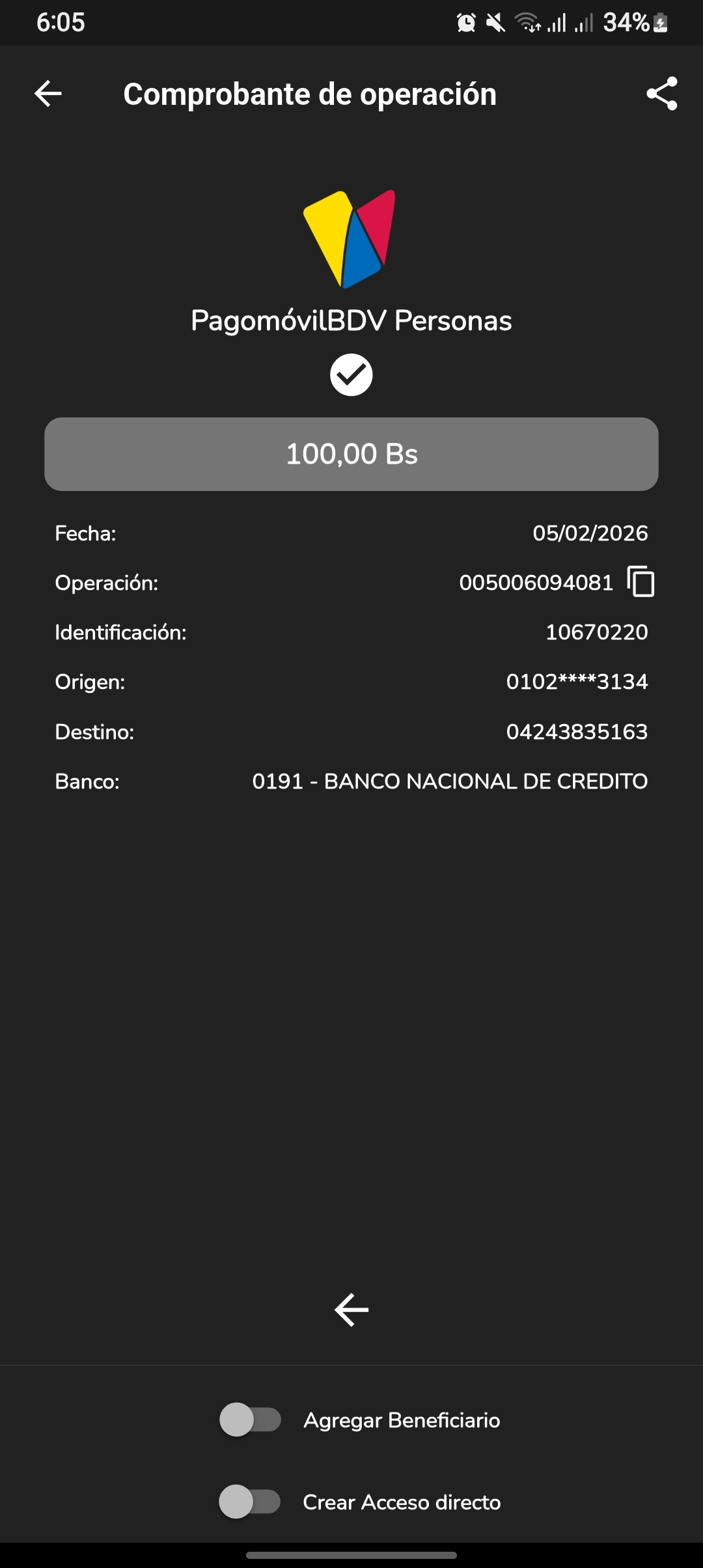Go back using the top-left arrow
This screenshot has width=703, height=1568.
click(48, 94)
